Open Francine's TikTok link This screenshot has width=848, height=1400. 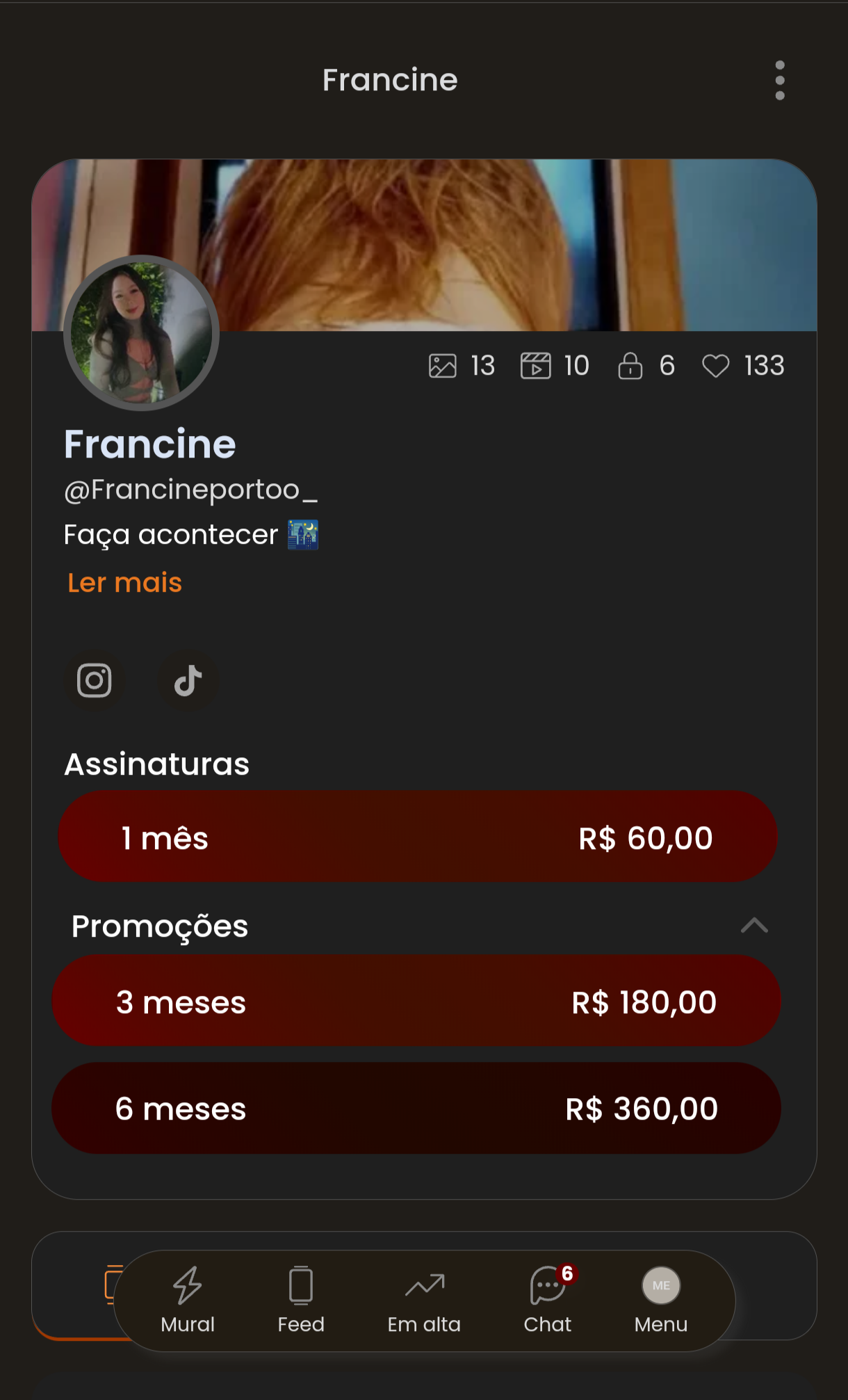(x=188, y=680)
